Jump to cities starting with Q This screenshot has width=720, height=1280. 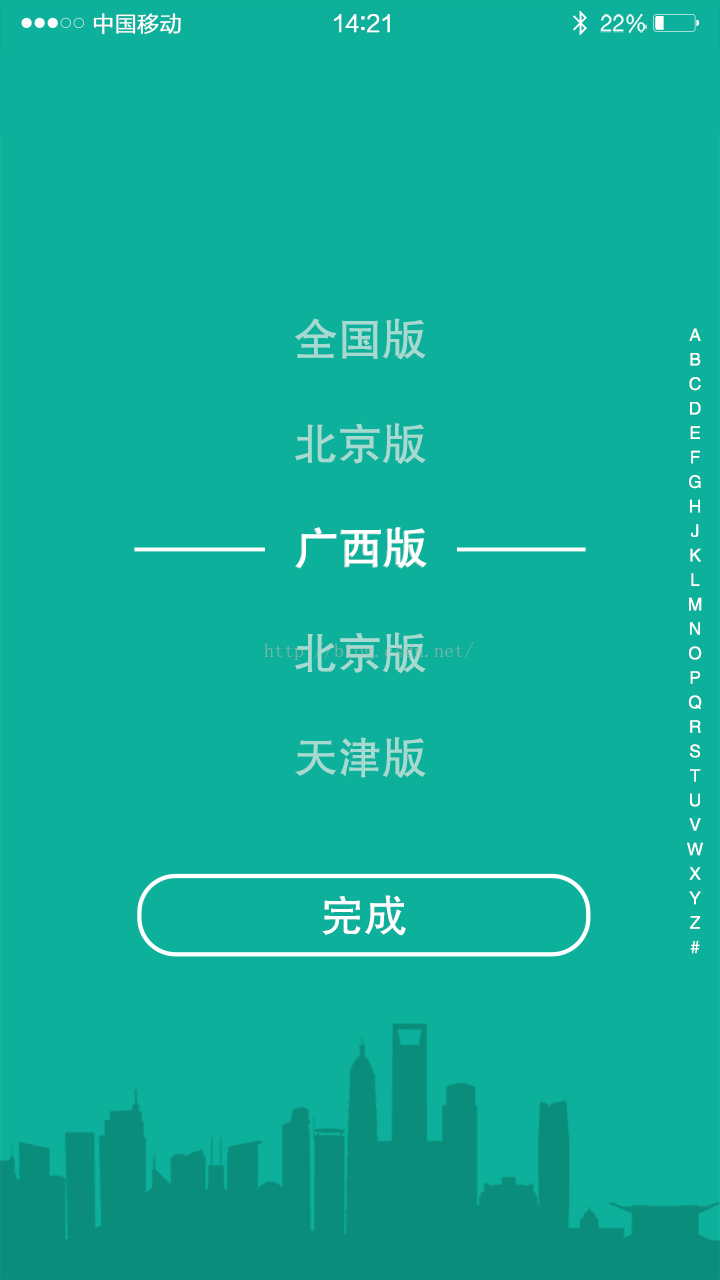coord(695,702)
